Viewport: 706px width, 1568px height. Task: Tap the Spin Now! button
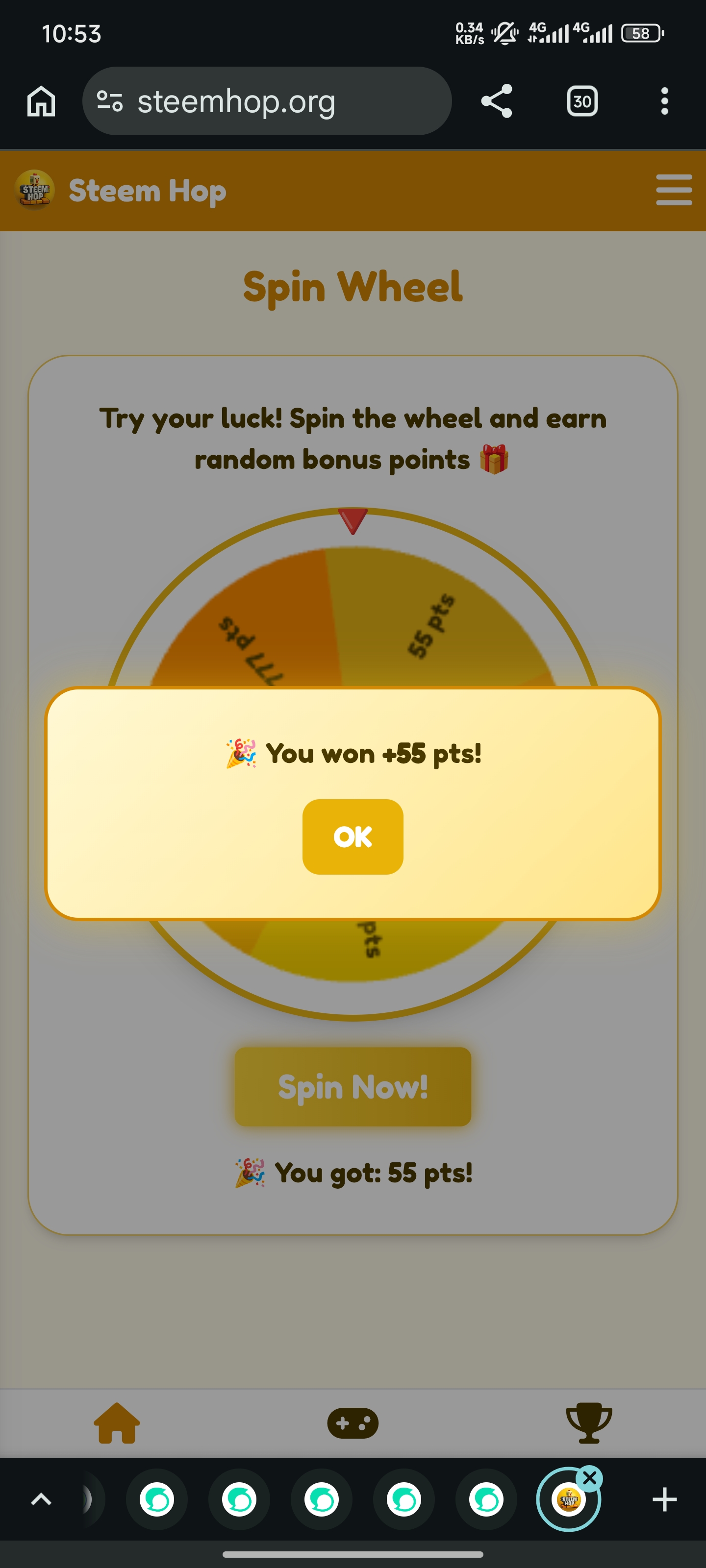tap(353, 1086)
